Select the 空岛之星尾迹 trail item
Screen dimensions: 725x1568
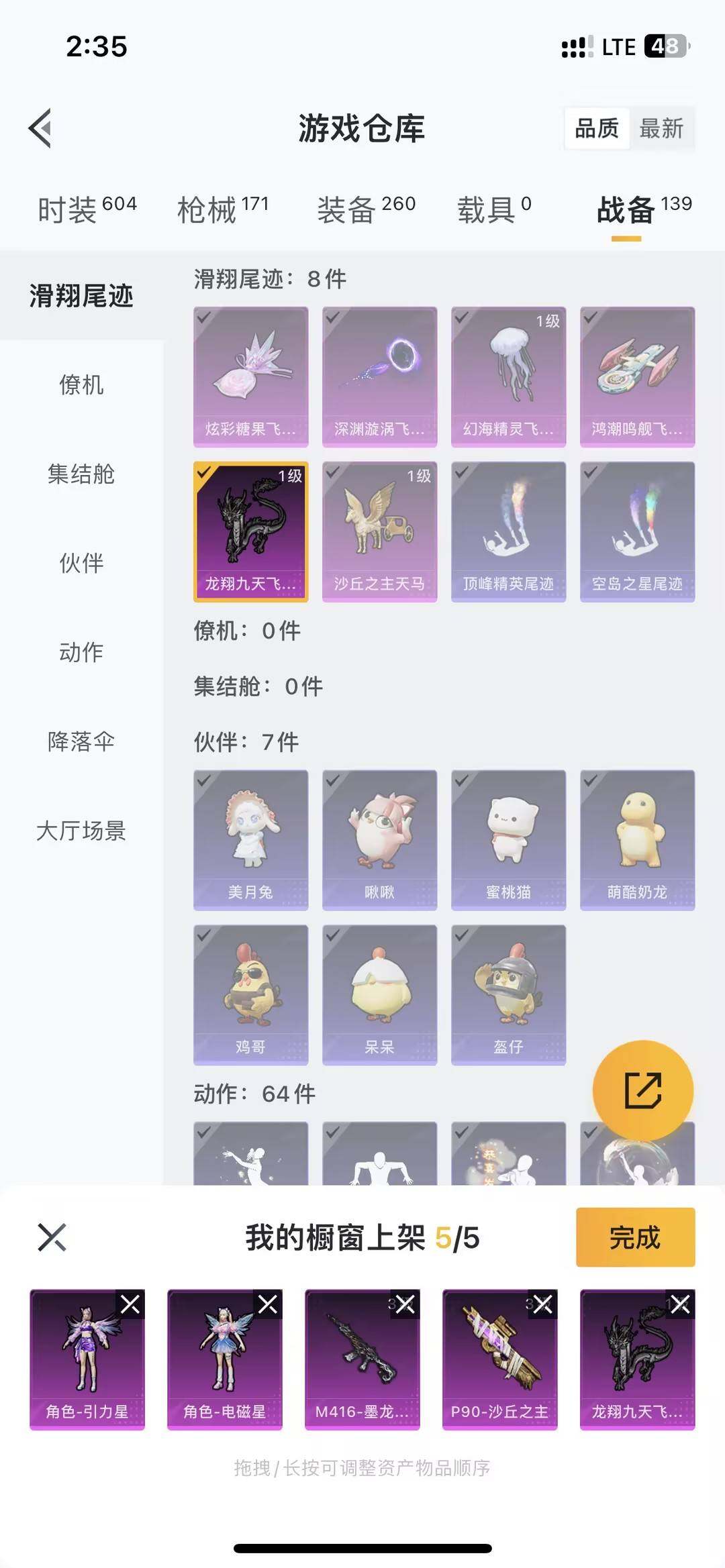(637, 532)
